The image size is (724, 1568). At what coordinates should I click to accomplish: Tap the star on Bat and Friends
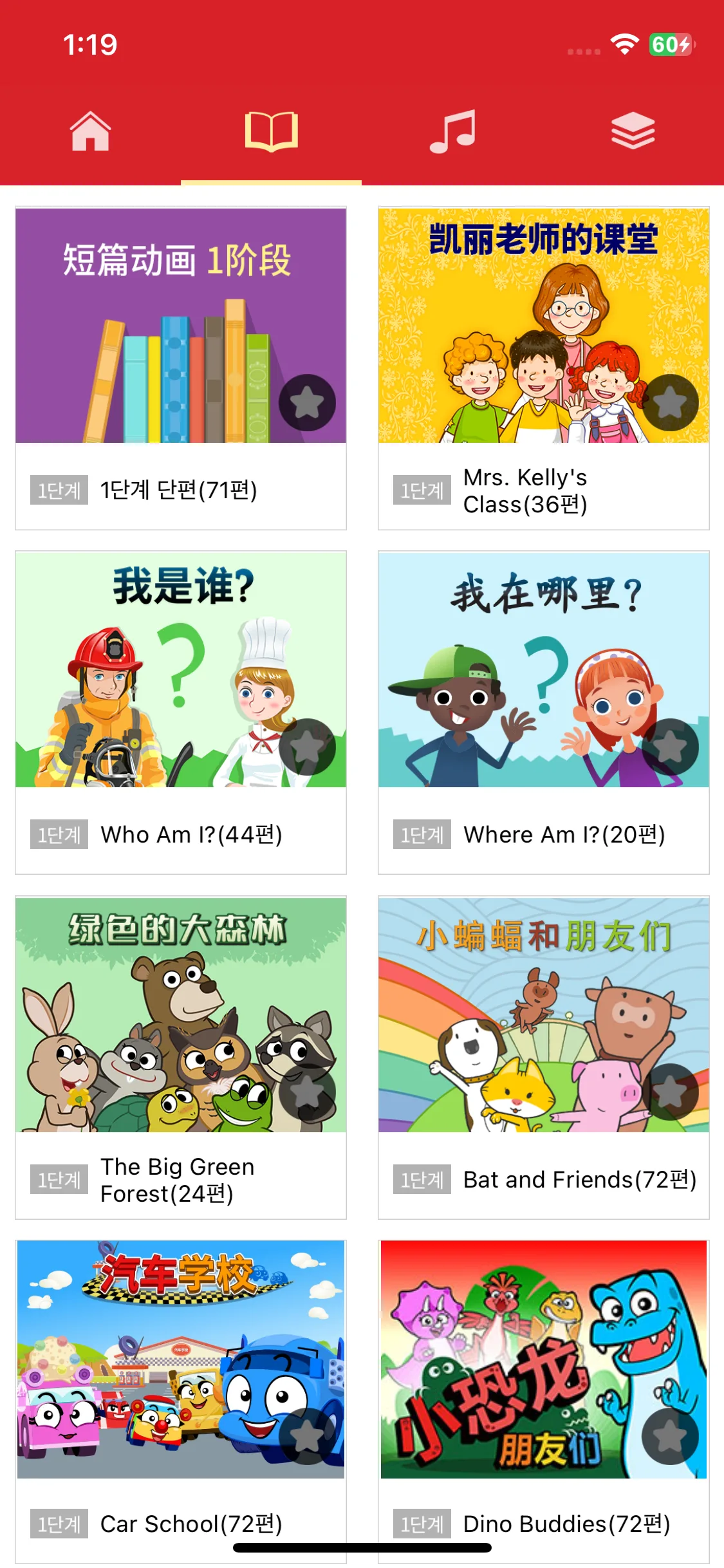(x=670, y=1092)
